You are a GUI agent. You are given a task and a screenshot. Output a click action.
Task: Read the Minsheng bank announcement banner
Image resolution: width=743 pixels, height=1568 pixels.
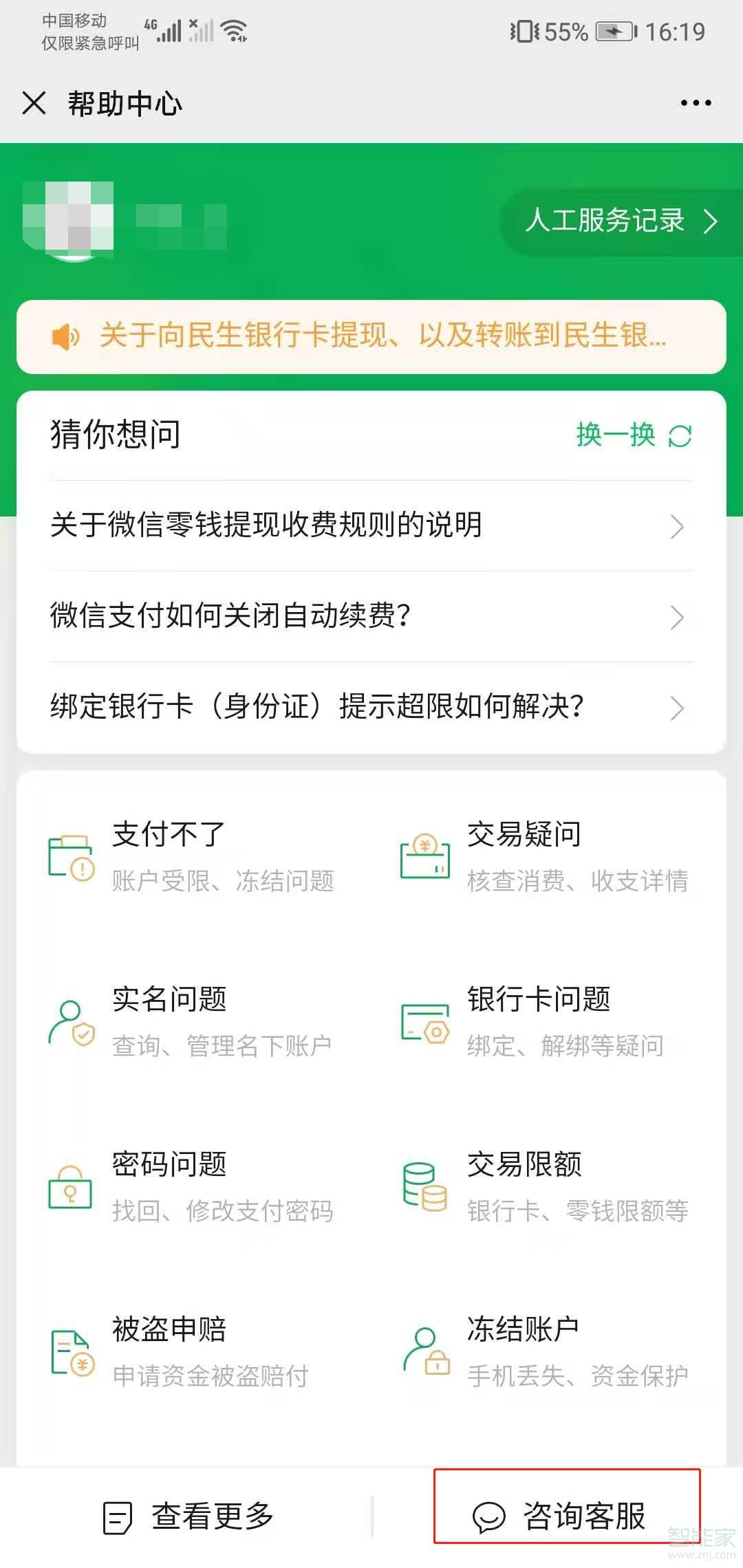pyautogui.click(x=371, y=336)
